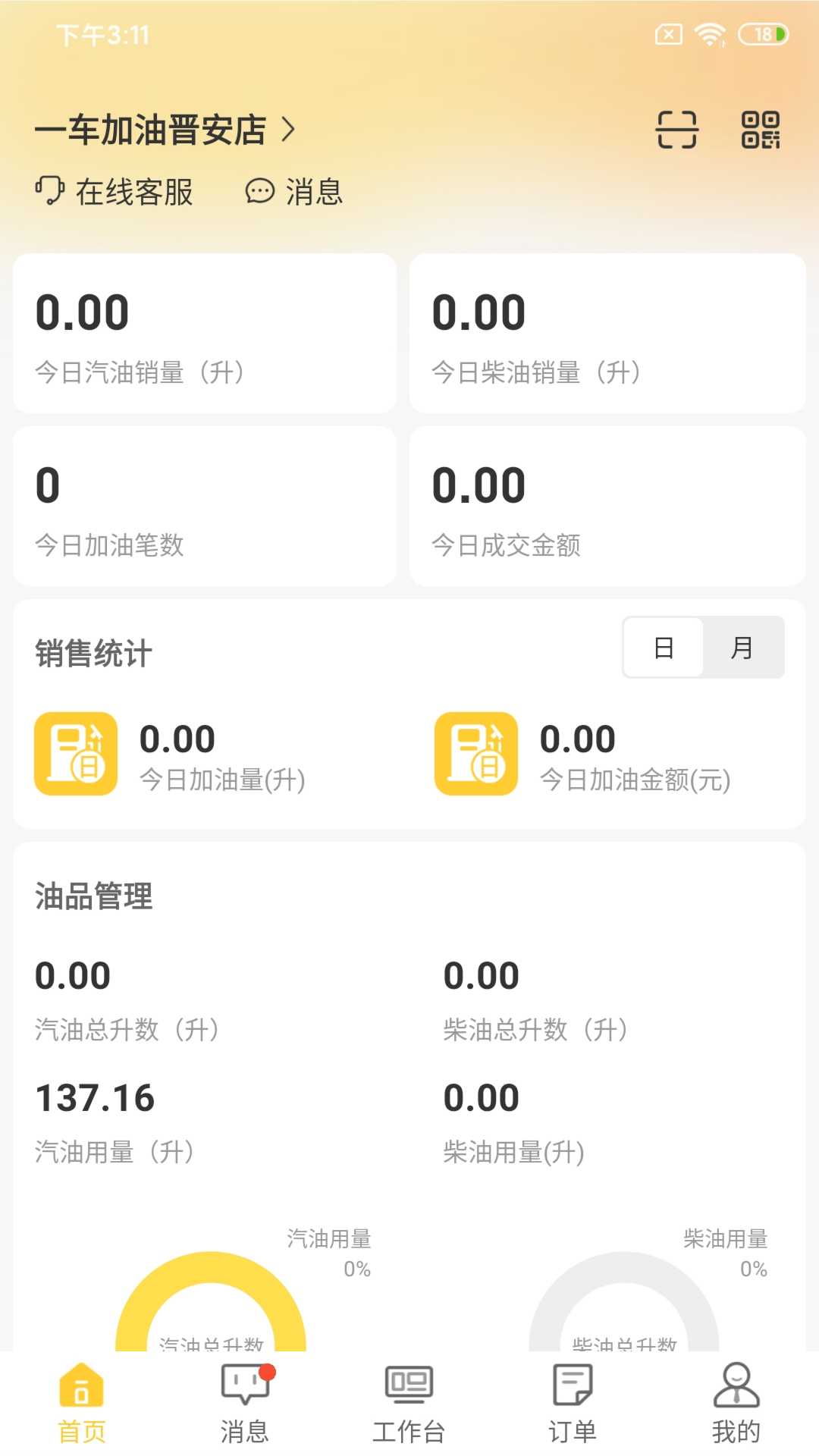
Task: Tap 今日成交金额 card
Action: pos(607,507)
